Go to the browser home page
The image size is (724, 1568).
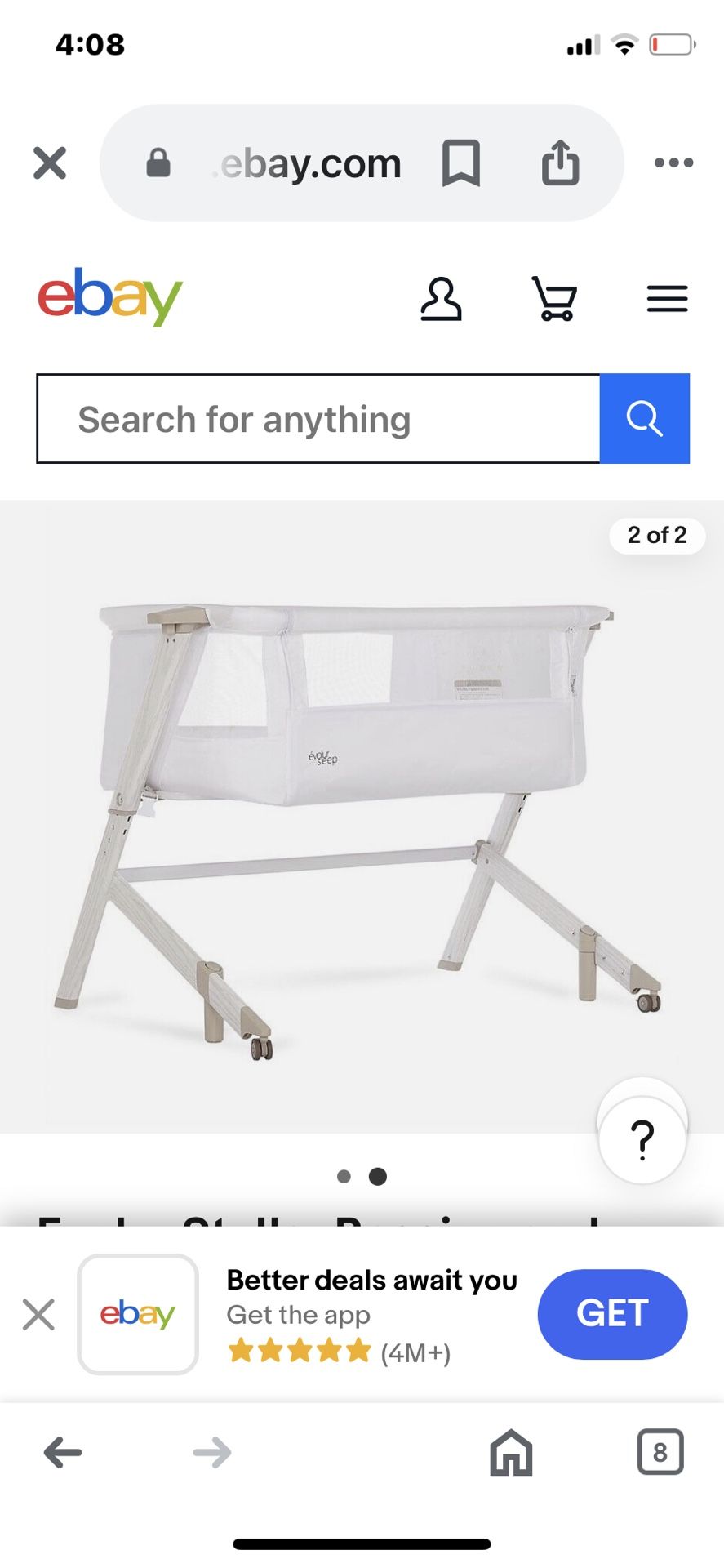(x=511, y=1453)
